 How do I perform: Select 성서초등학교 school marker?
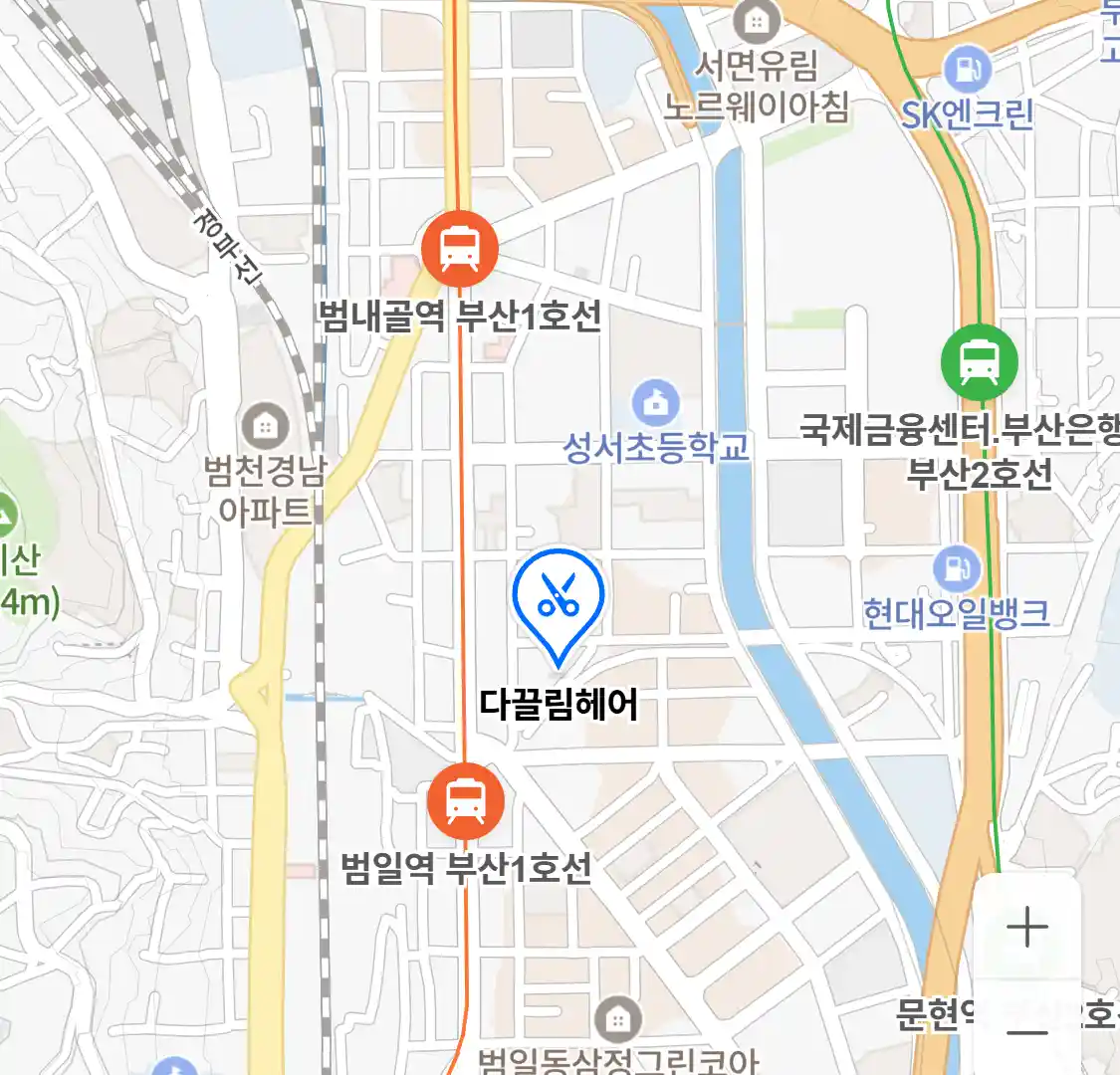click(x=656, y=403)
